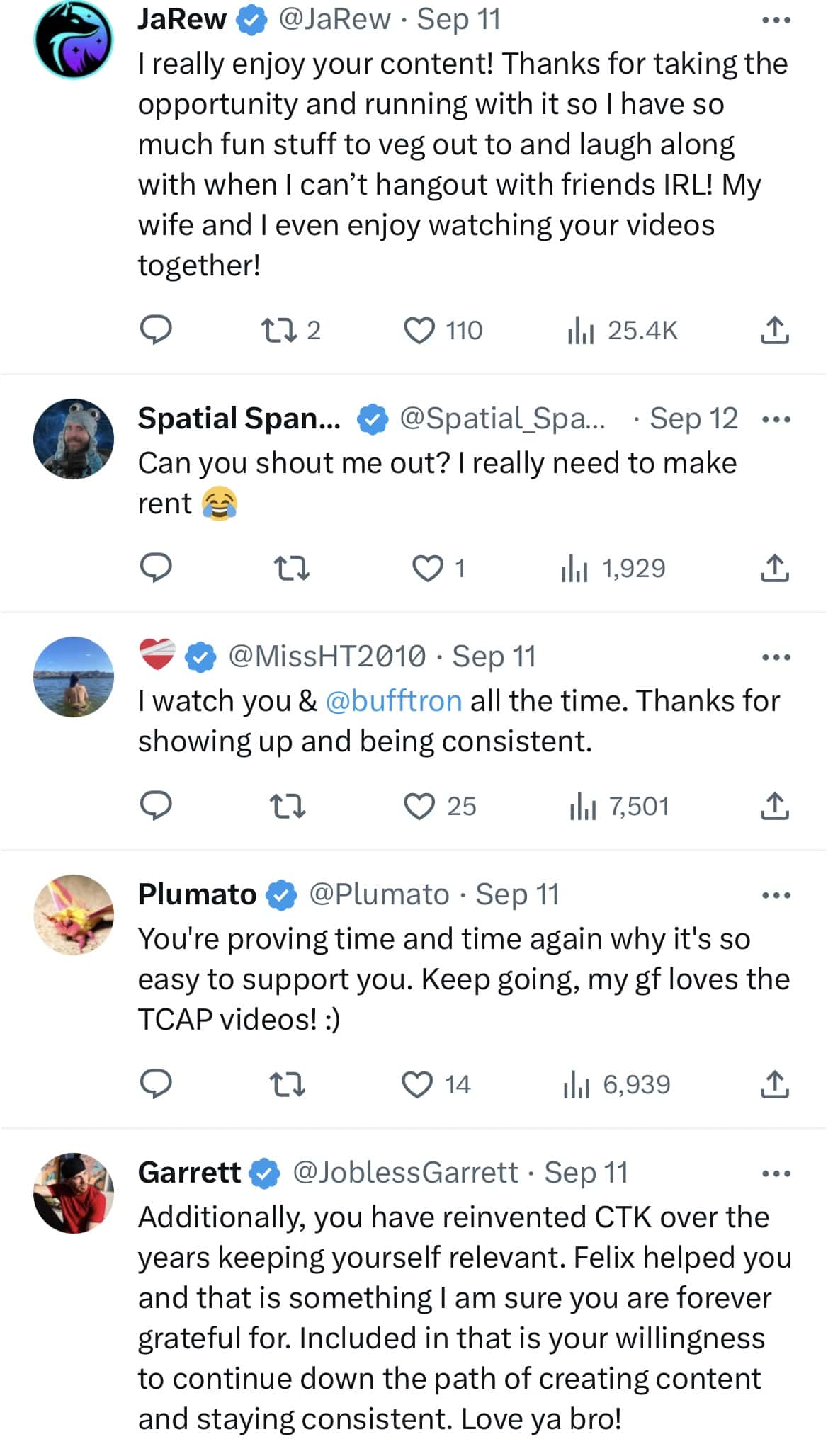Unlike JaRew's tweet showing 110 likes
The image size is (828, 1456).
(x=421, y=328)
